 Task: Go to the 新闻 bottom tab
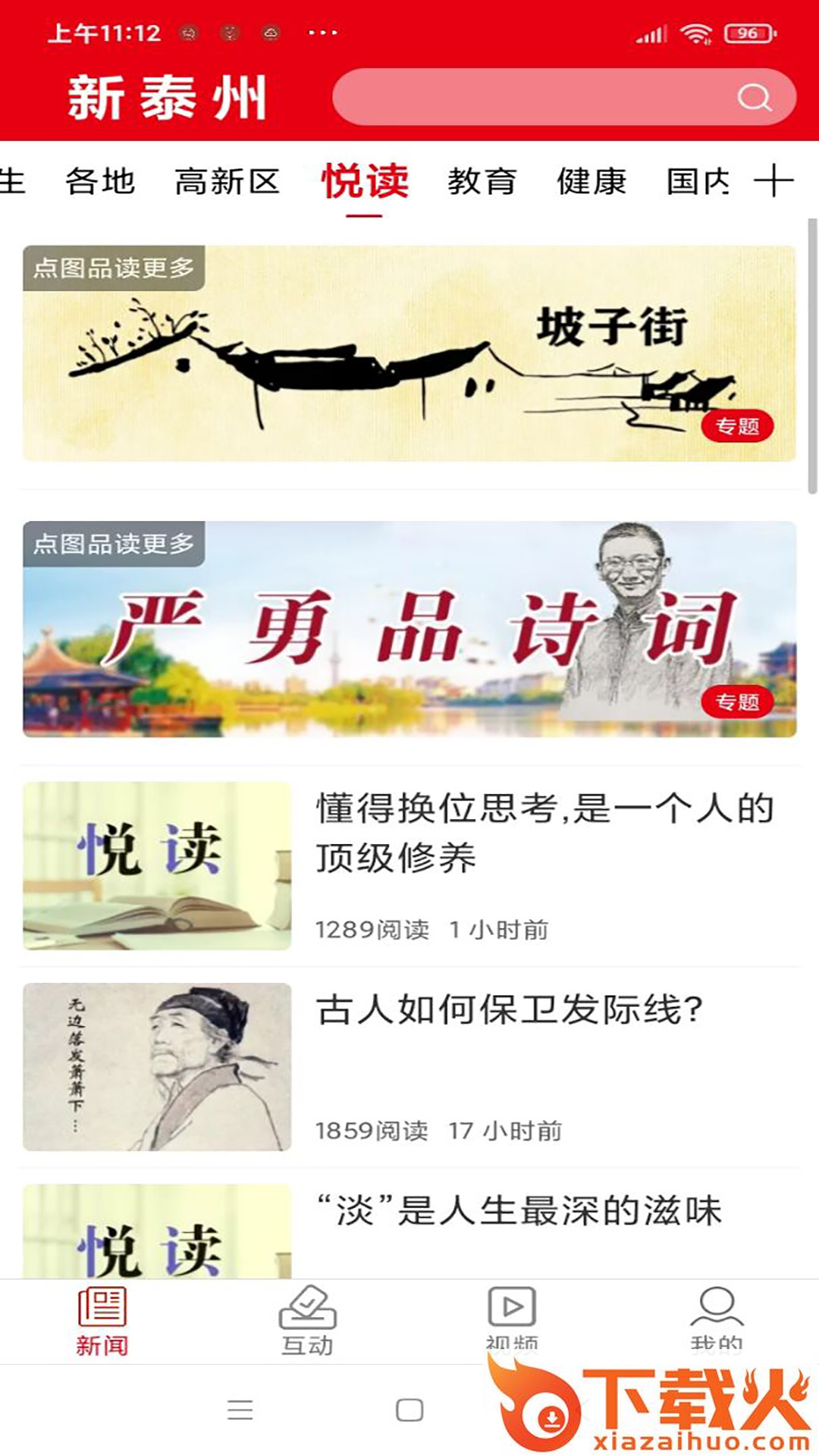click(x=102, y=1321)
